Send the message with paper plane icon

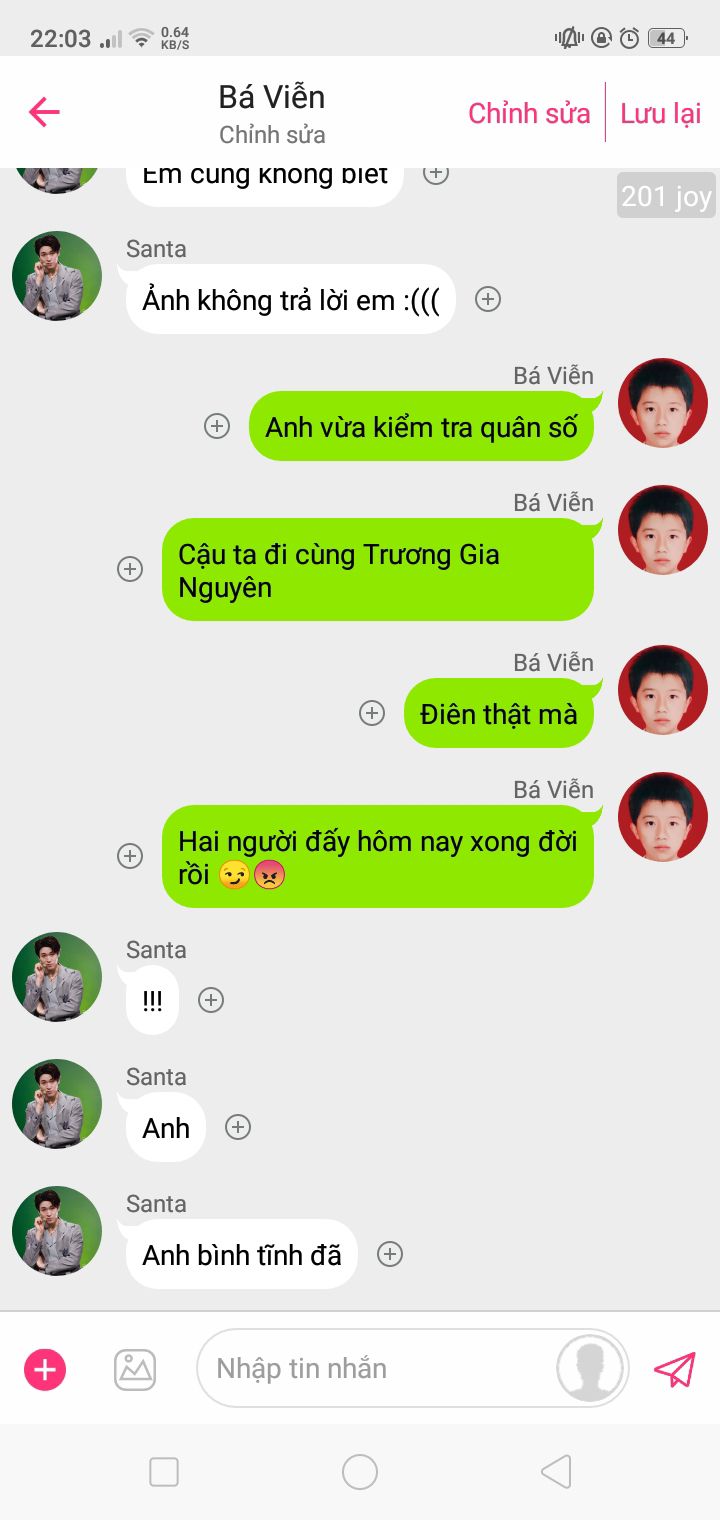coord(675,1369)
